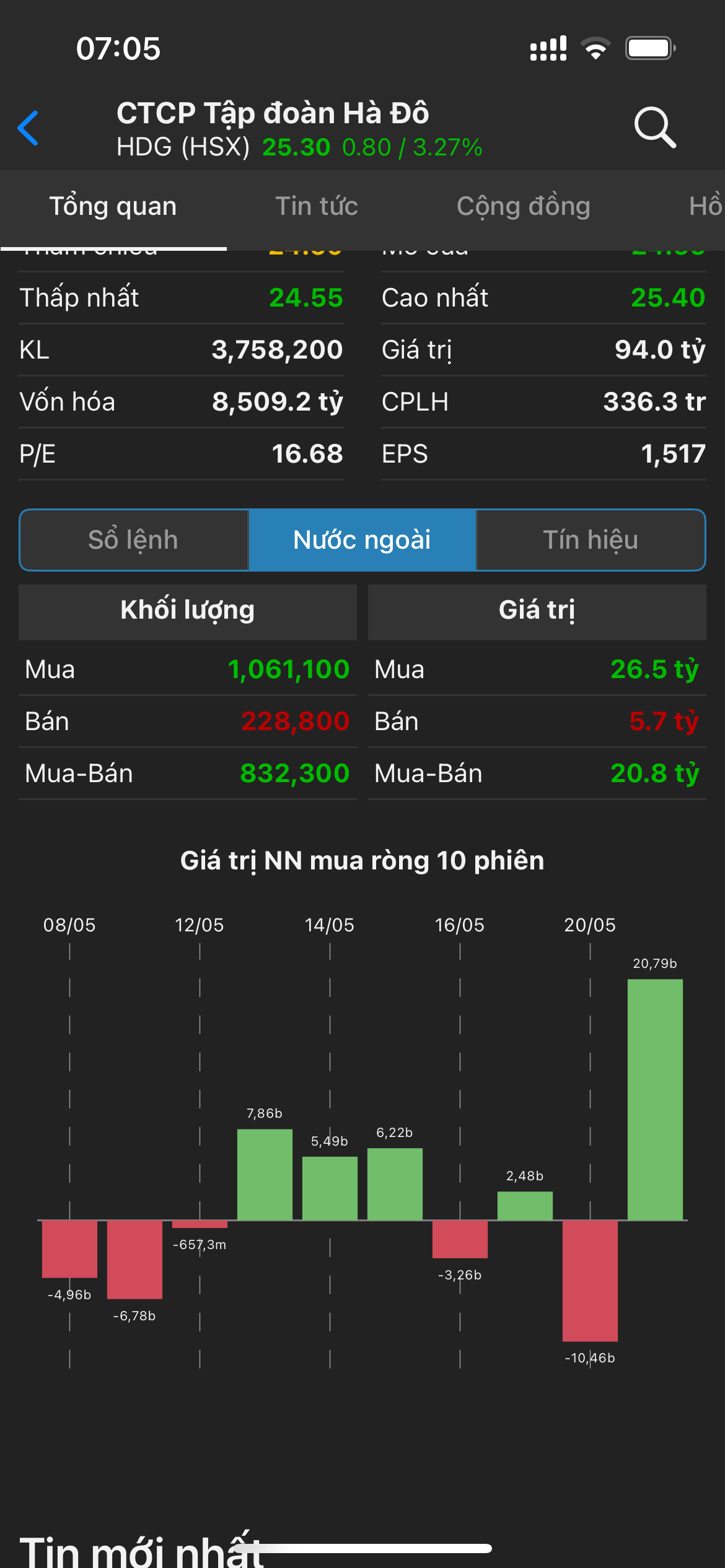Select the Sổ lệnh segment
725x1568 pixels.
pyautogui.click(x=134, y=540)
